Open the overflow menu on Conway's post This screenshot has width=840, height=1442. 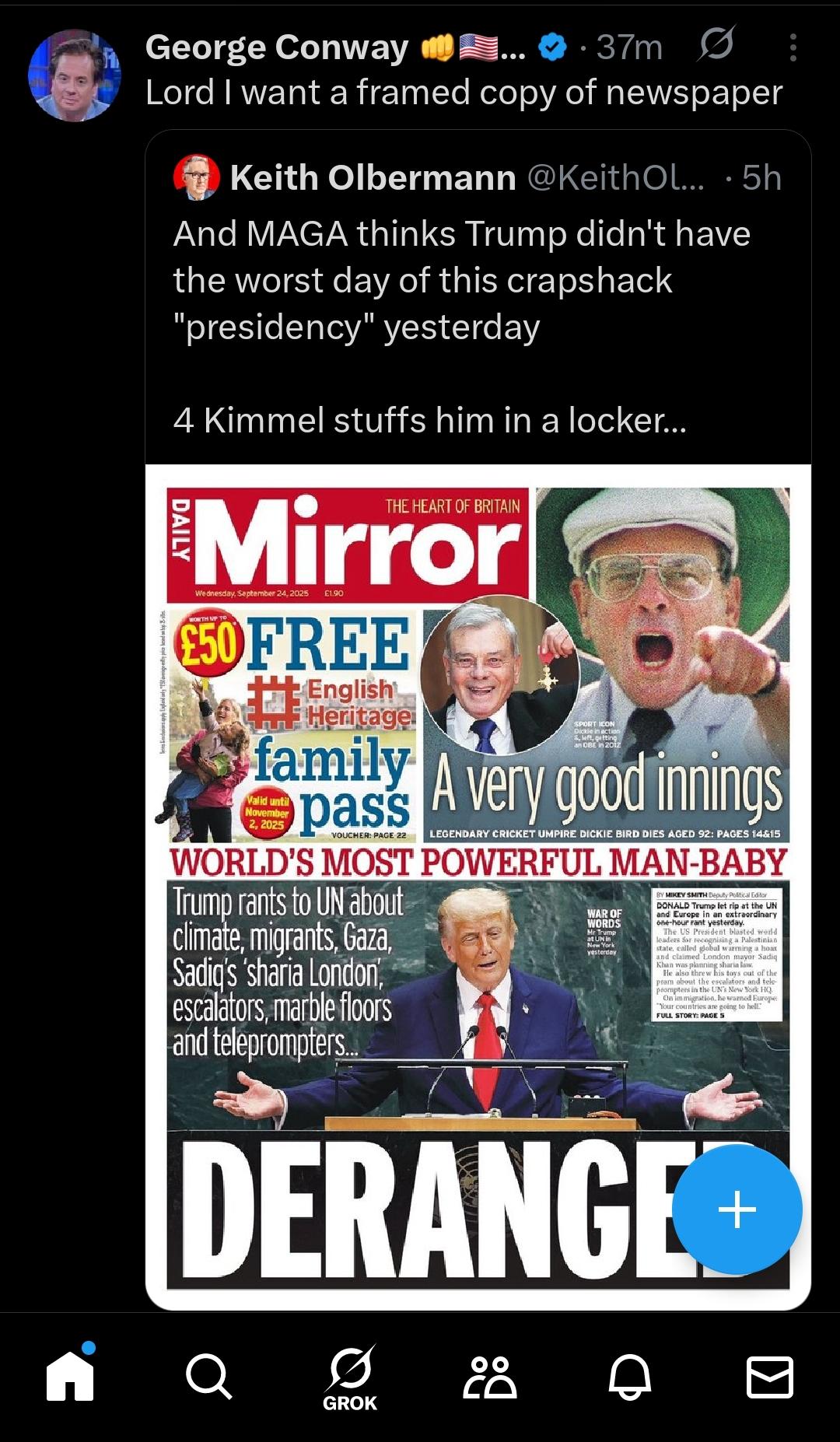coord(793,47)
